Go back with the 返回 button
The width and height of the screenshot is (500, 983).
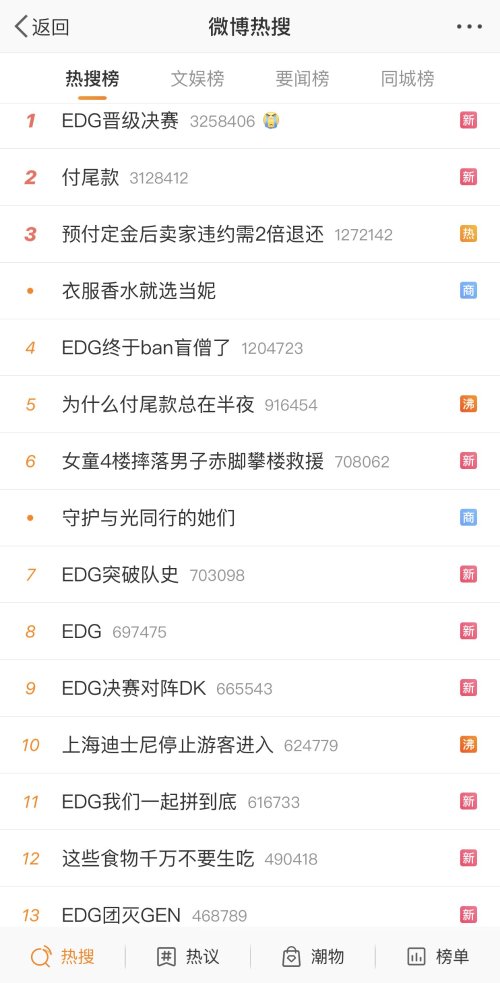41,27
